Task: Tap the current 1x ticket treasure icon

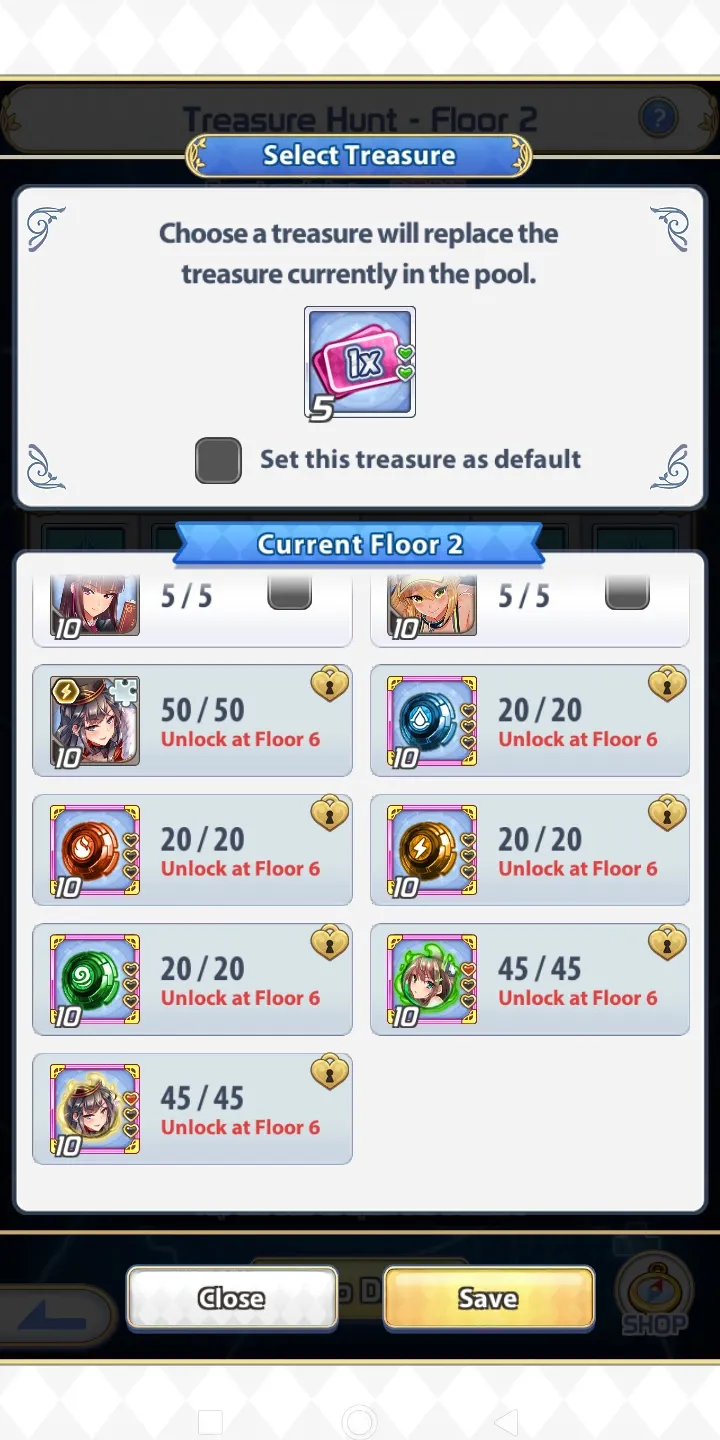Action: point(360,362)
